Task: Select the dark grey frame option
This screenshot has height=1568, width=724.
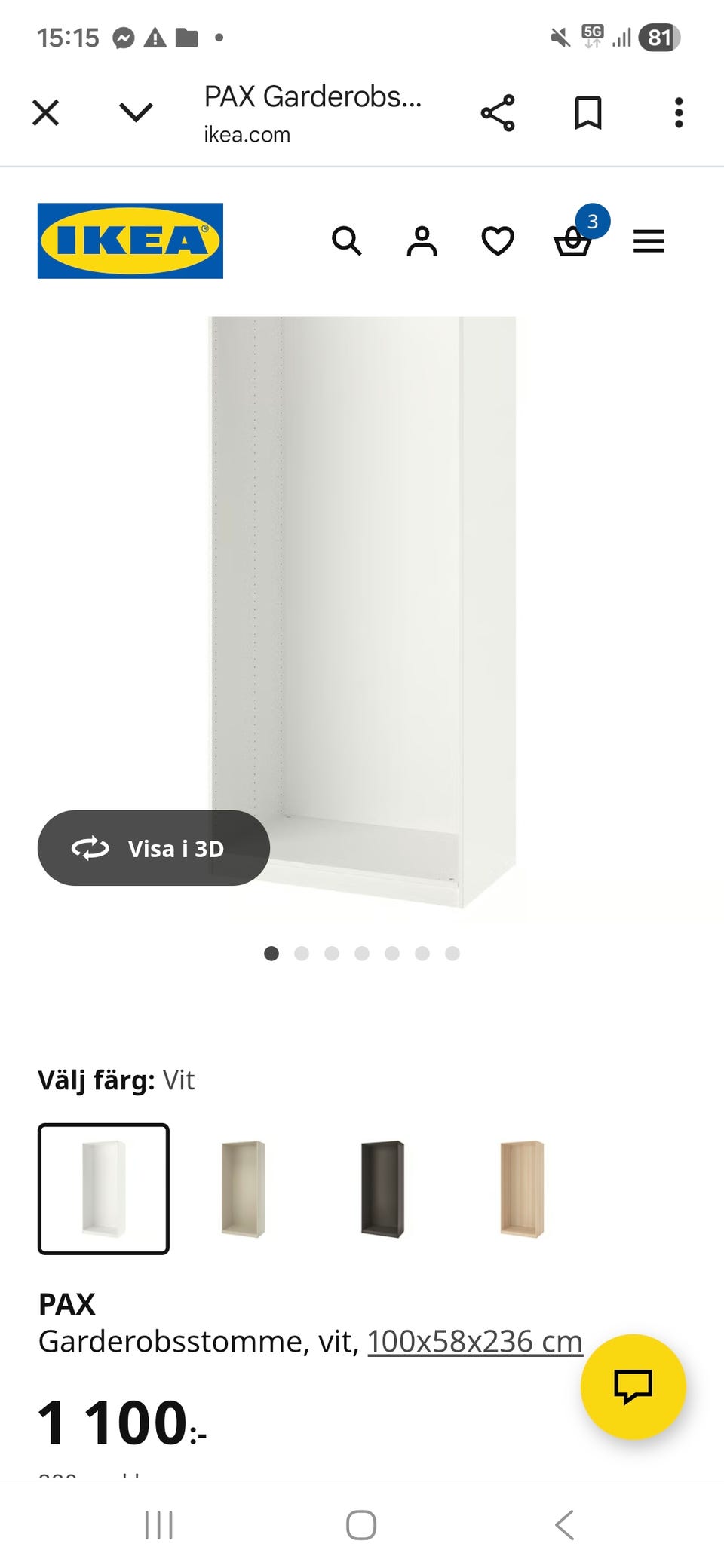Action: pos(383,1192)
